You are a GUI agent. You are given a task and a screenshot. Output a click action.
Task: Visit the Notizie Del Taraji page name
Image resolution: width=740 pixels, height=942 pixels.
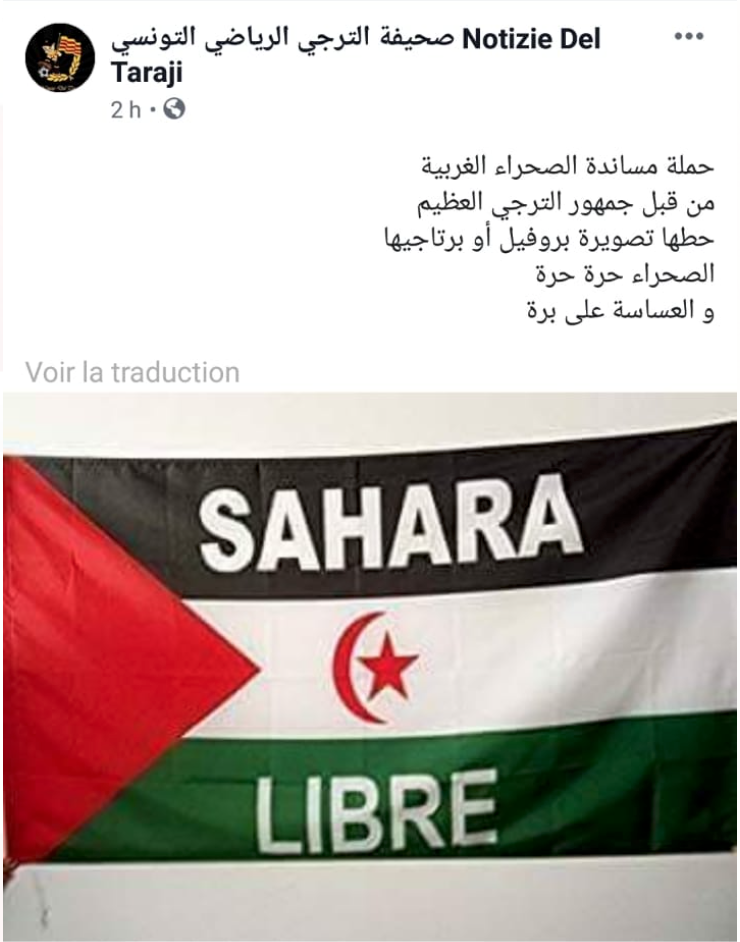[355, 40]
